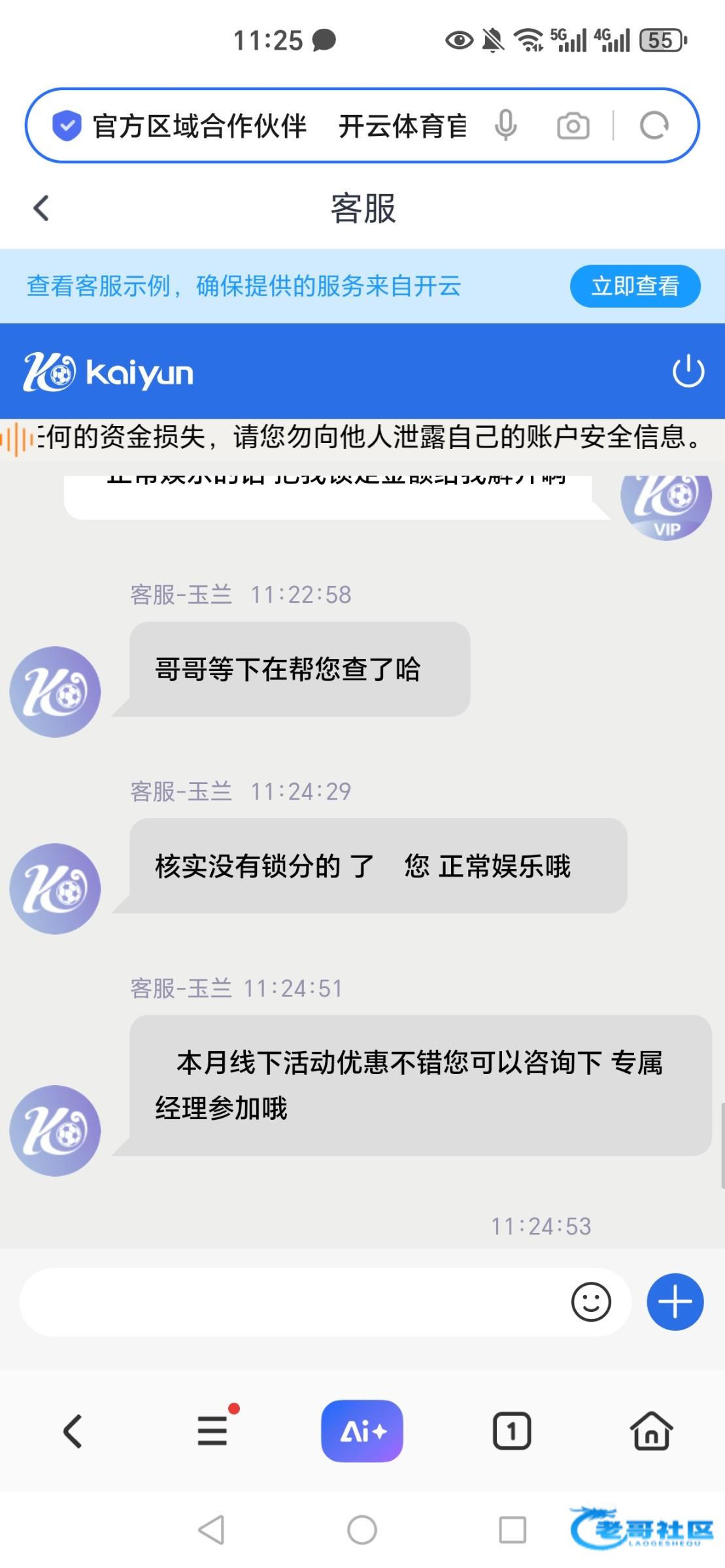Tap the system back button
The width and height of the screenshot is (725, 1568).
(x=212, y=1529)
